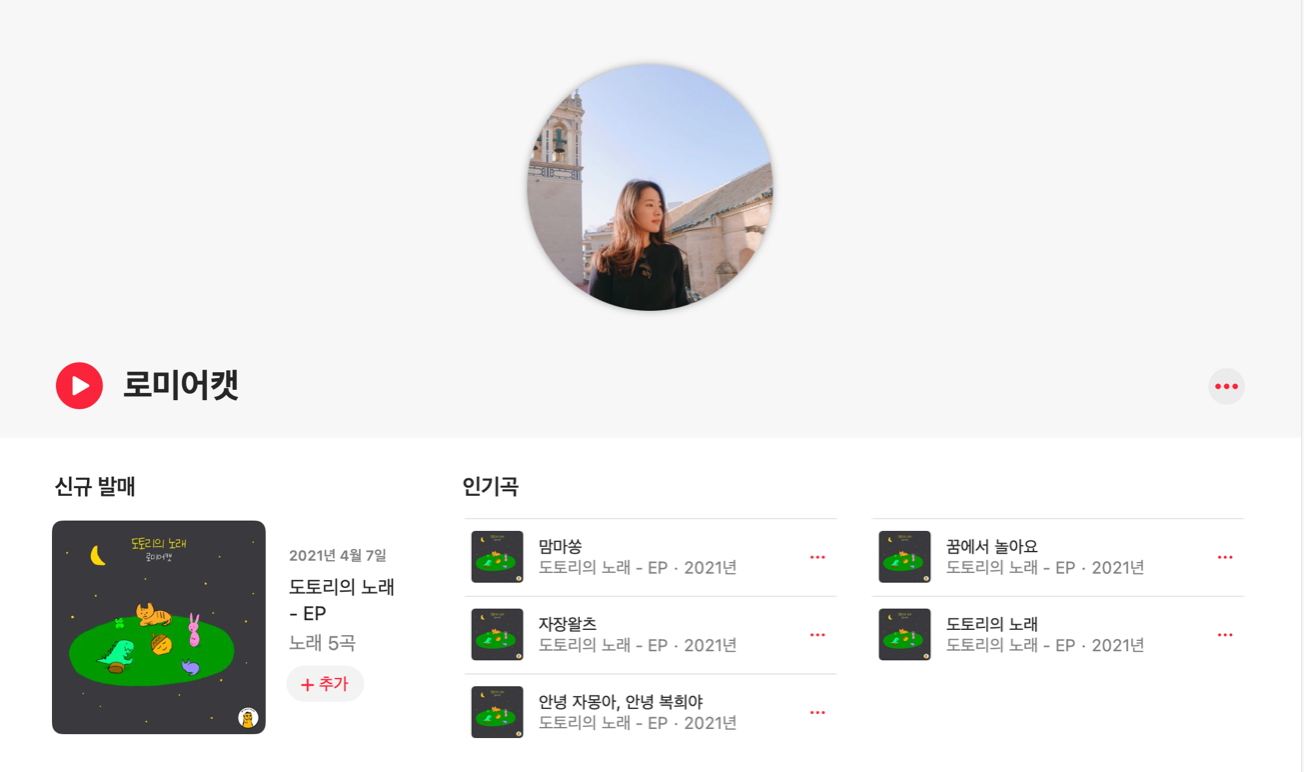This screenshot has width=1304, height=772.
Task: Show more options for 자장왈츠
Action: [x=817, y=635]
